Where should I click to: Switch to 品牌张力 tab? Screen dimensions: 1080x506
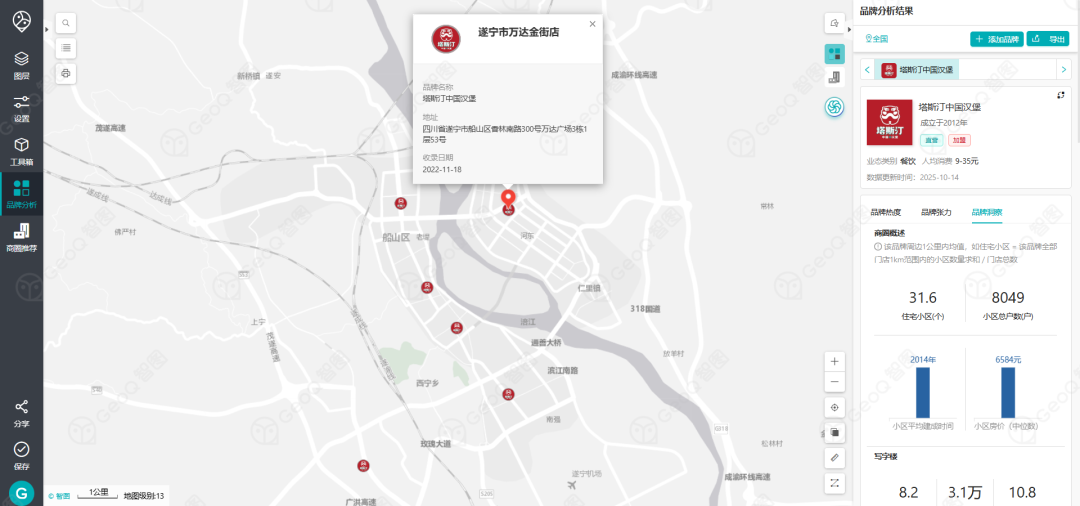pyautogui.click(x=936, y=212)
